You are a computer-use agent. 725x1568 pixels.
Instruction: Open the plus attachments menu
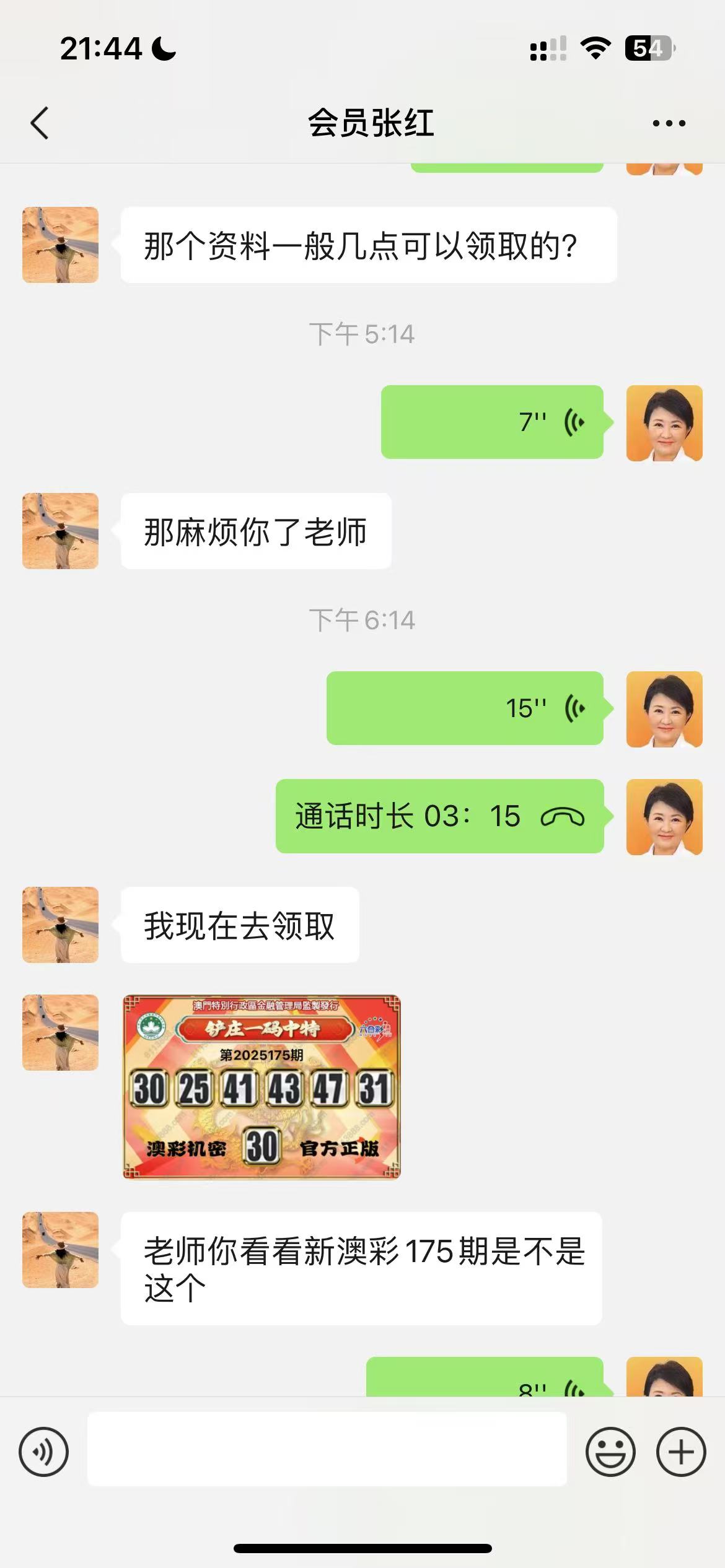pos(681,1452)
